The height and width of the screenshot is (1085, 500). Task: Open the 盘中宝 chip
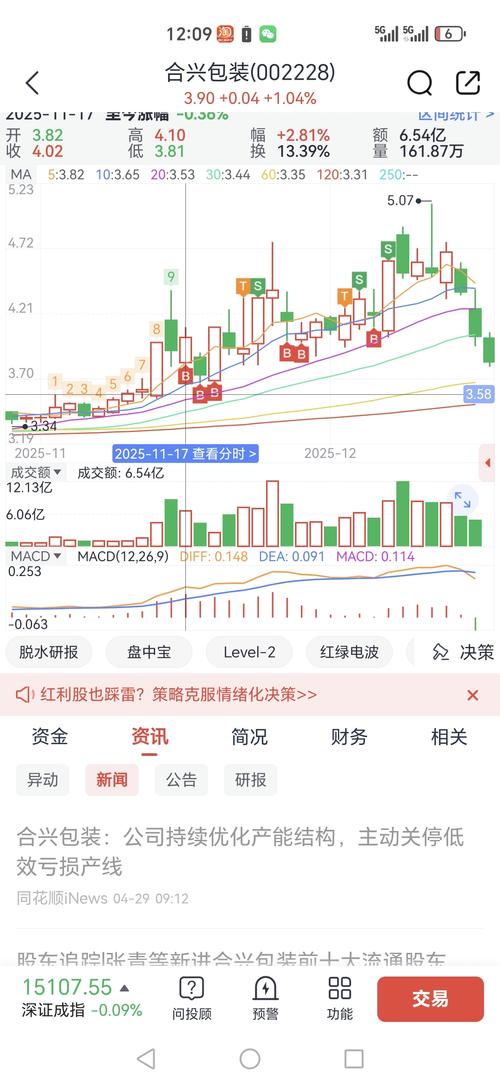pyautogui.click(x=149, y=652)
